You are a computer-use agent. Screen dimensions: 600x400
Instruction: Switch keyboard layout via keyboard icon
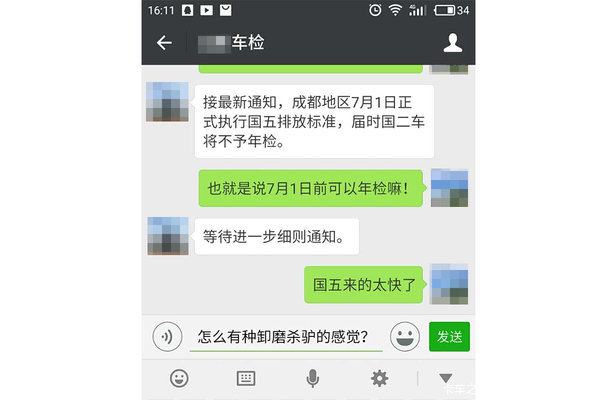point(246,378)
